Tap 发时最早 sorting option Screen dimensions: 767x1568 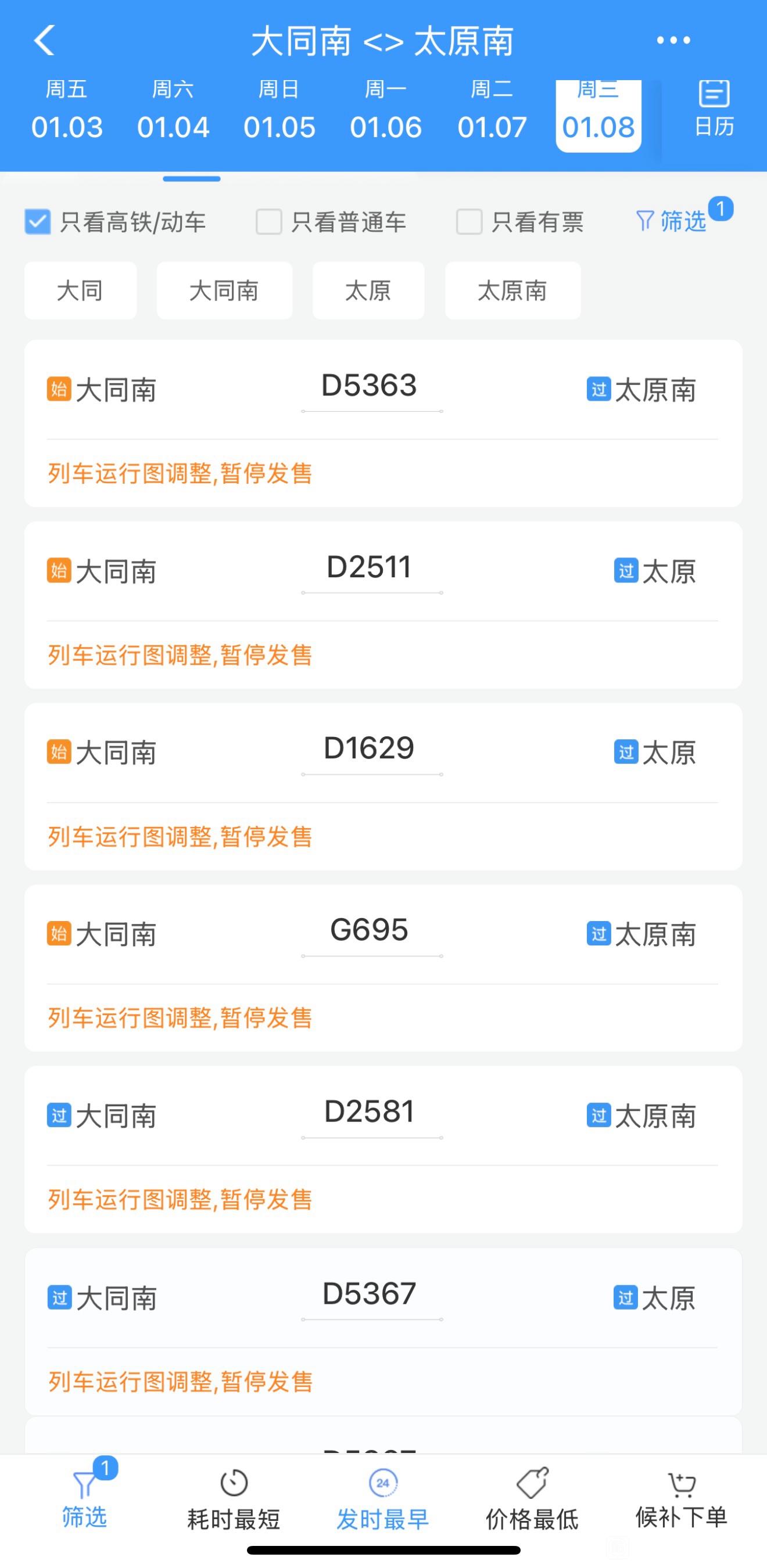click(x=382, y=1499)
